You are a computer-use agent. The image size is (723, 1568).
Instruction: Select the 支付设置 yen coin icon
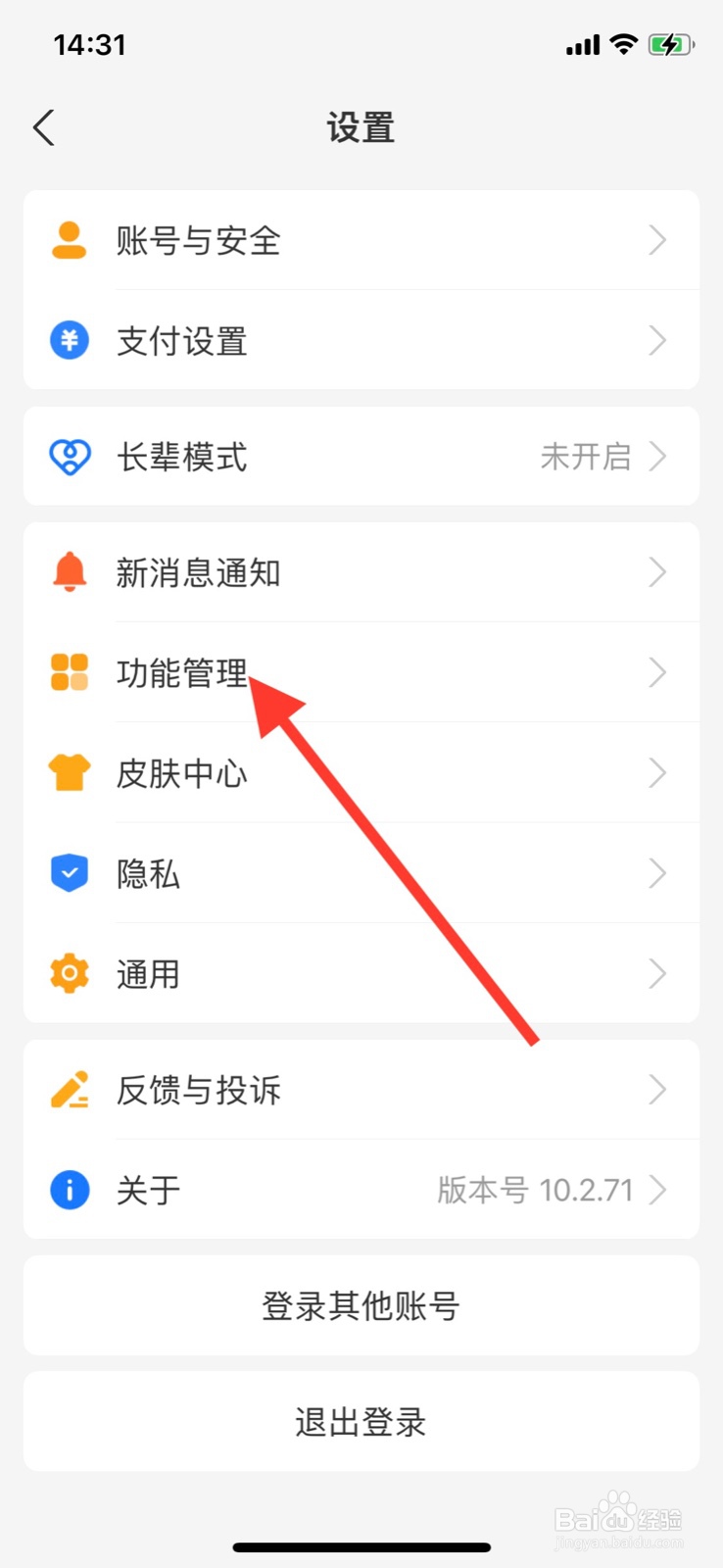point(69,340)
